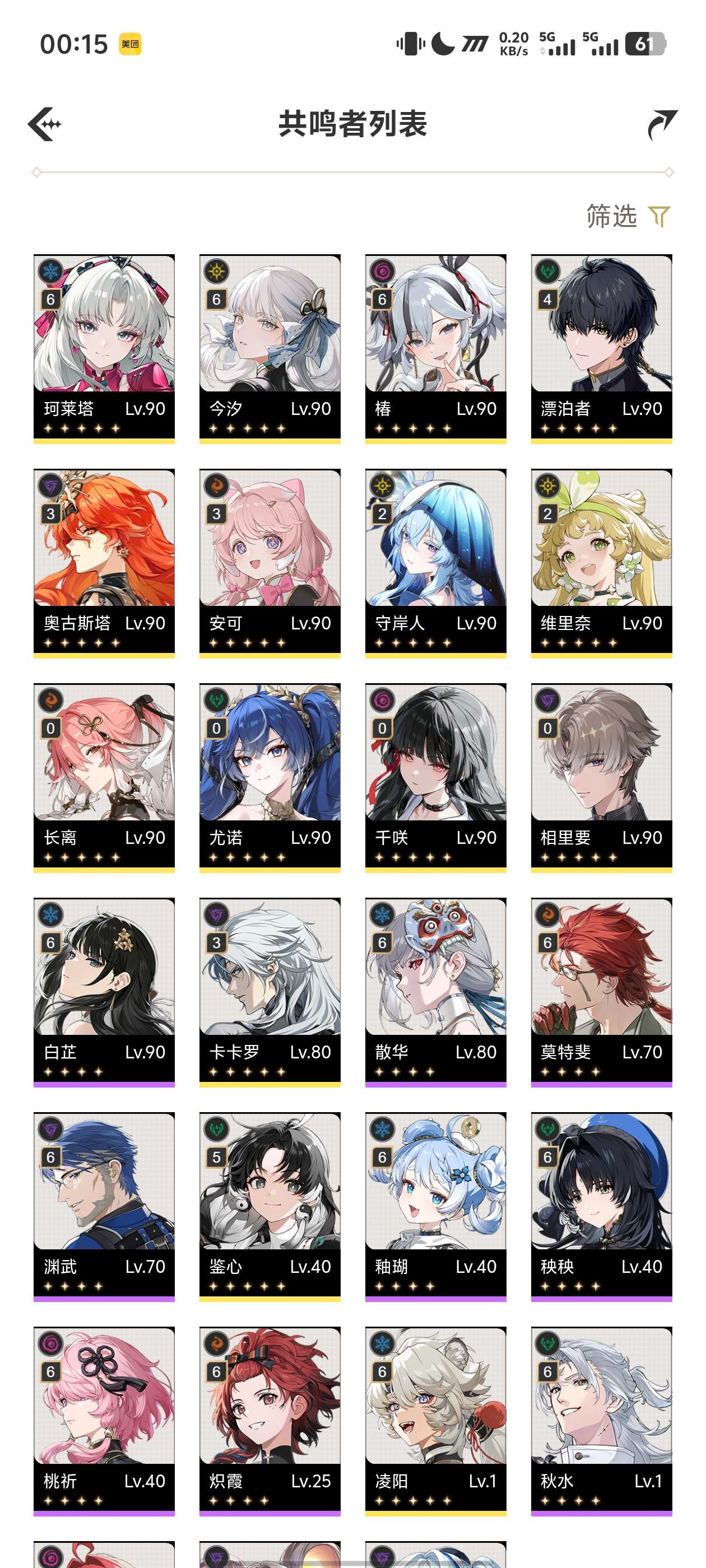The image size is (706, 1568).
Task: Tap the share arrow icon
Action: [x=662, y=124]
